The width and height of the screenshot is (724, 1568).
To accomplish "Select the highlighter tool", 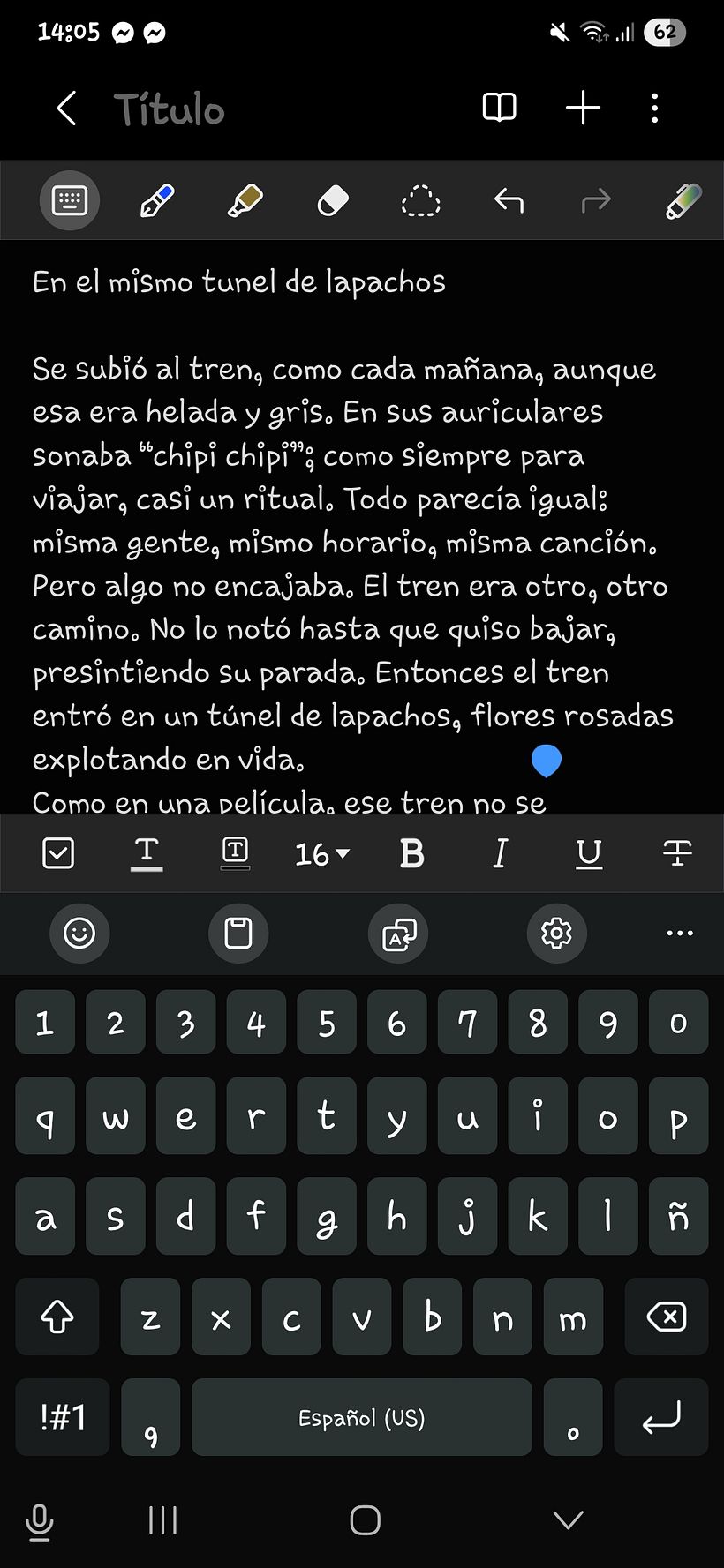I will 245,200.
